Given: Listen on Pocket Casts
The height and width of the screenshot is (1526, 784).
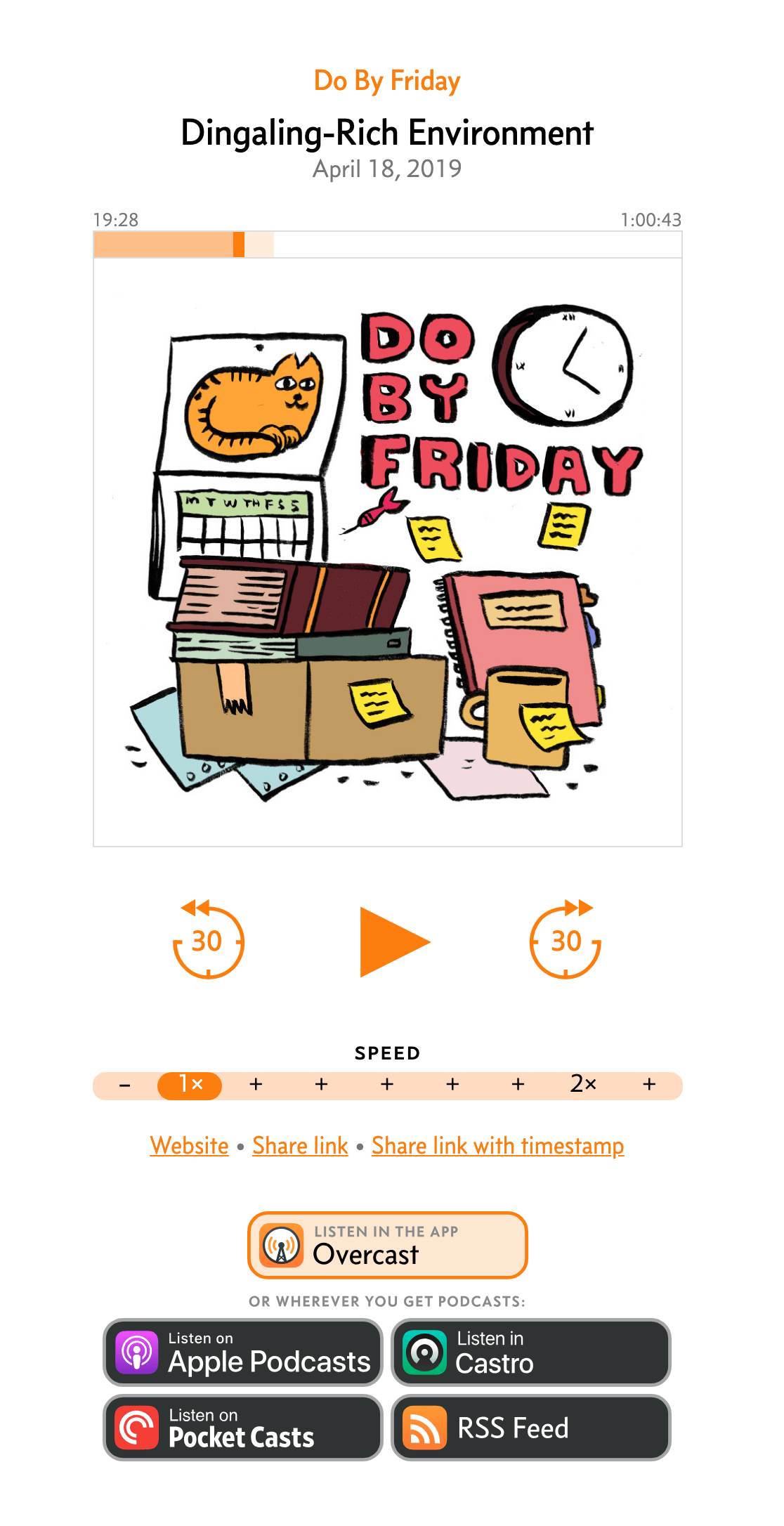Looking at the screenshot, I should pyautogui.click(x=243, y=1428).
